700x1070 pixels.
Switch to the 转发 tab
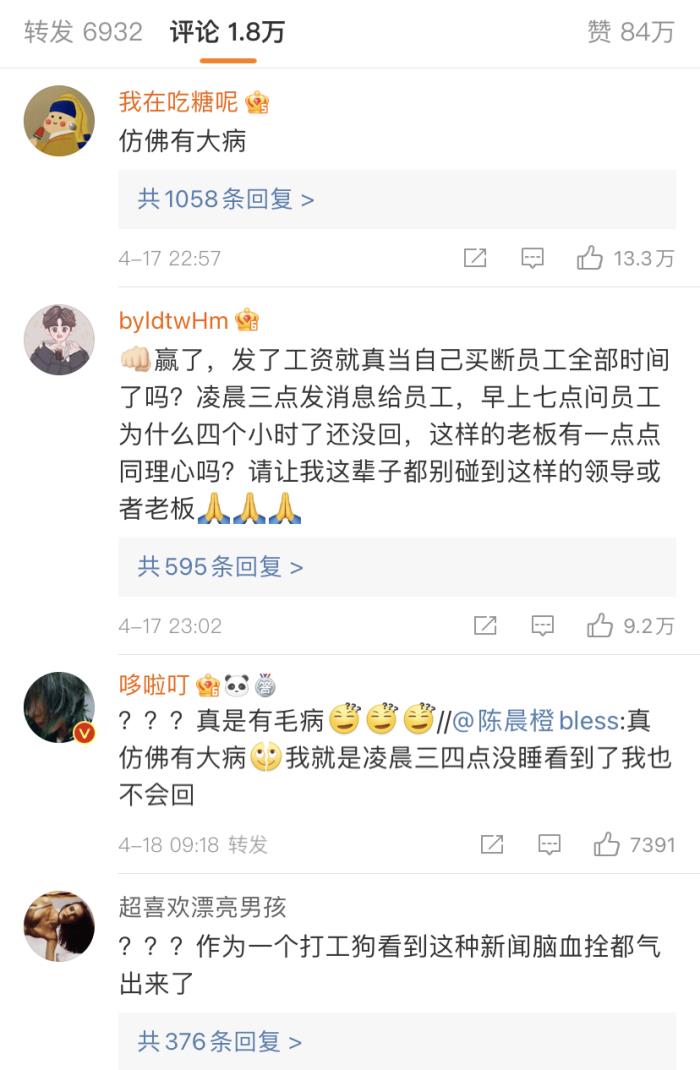[x=83, y=32]
